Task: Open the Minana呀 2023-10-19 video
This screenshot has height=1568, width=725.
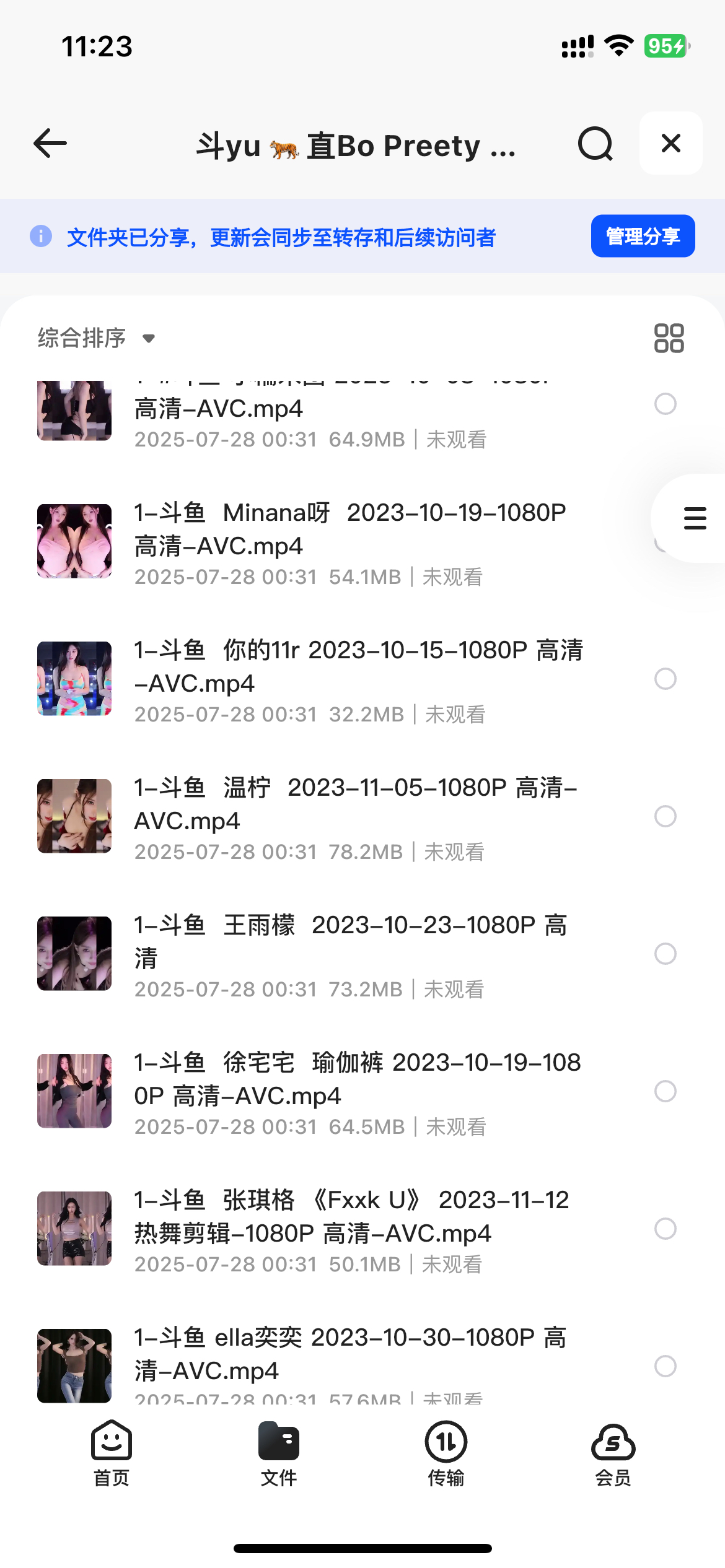Action: point(349,529)
